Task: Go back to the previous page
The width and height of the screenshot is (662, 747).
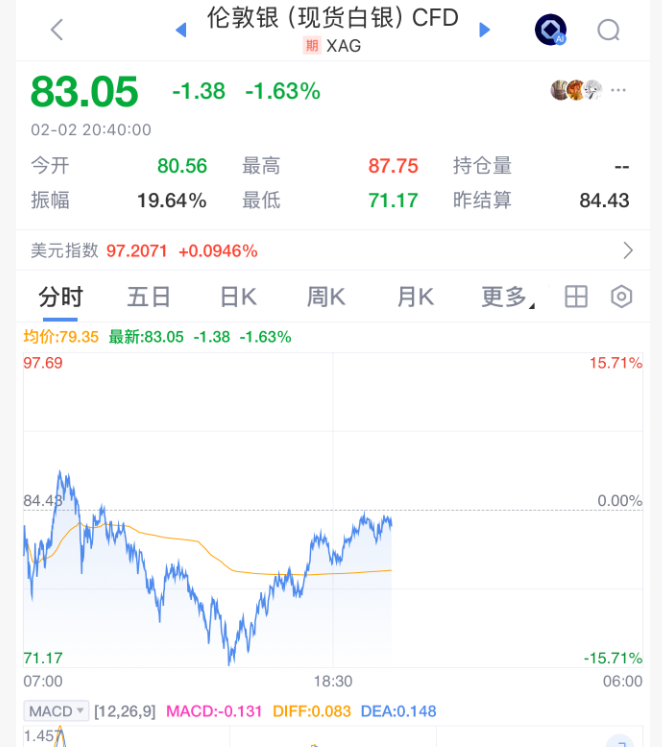Action: click(x=57, y=30)
